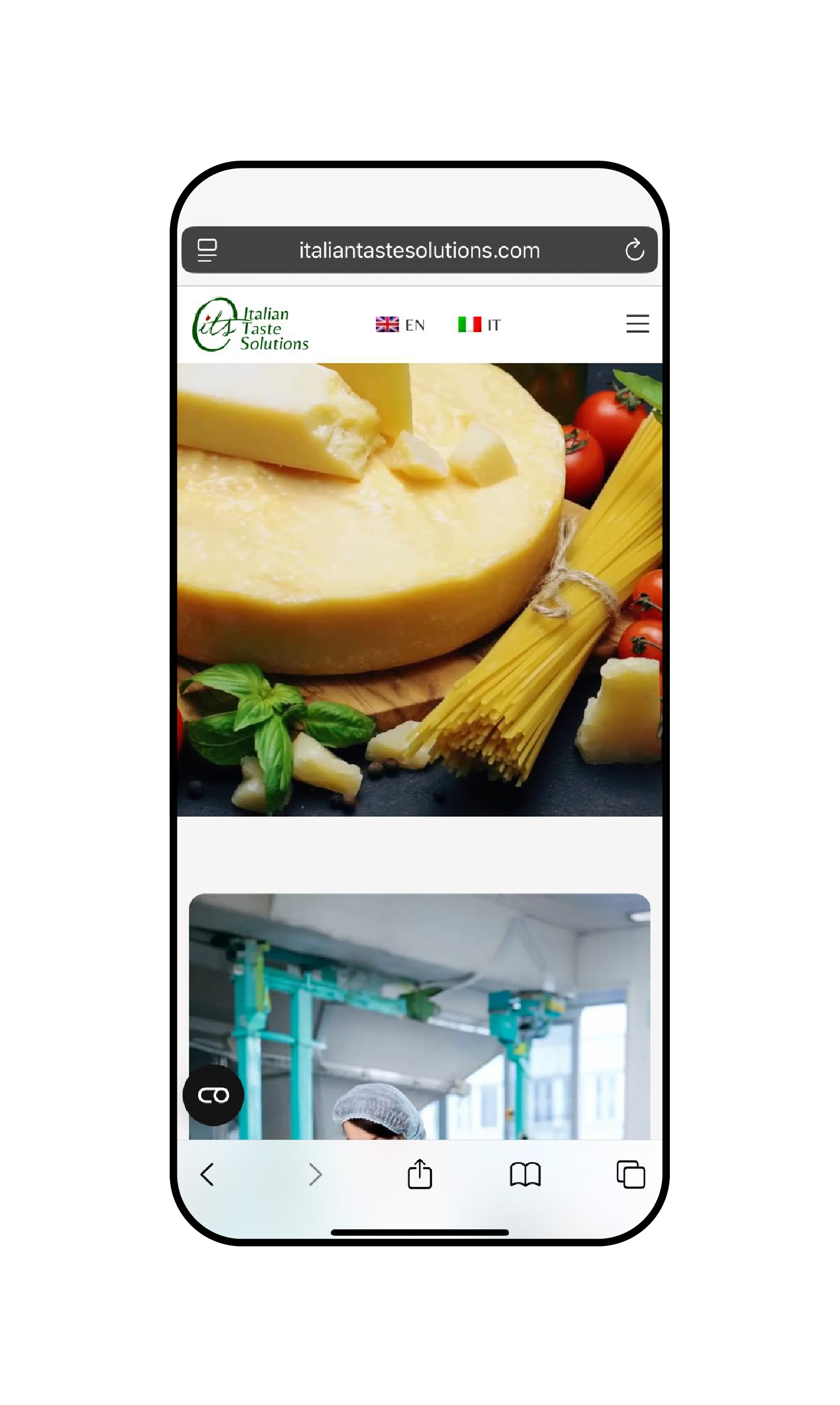Switch site language to IT
The width and height of the screenshot is (840, 1405).
[480, 325]
